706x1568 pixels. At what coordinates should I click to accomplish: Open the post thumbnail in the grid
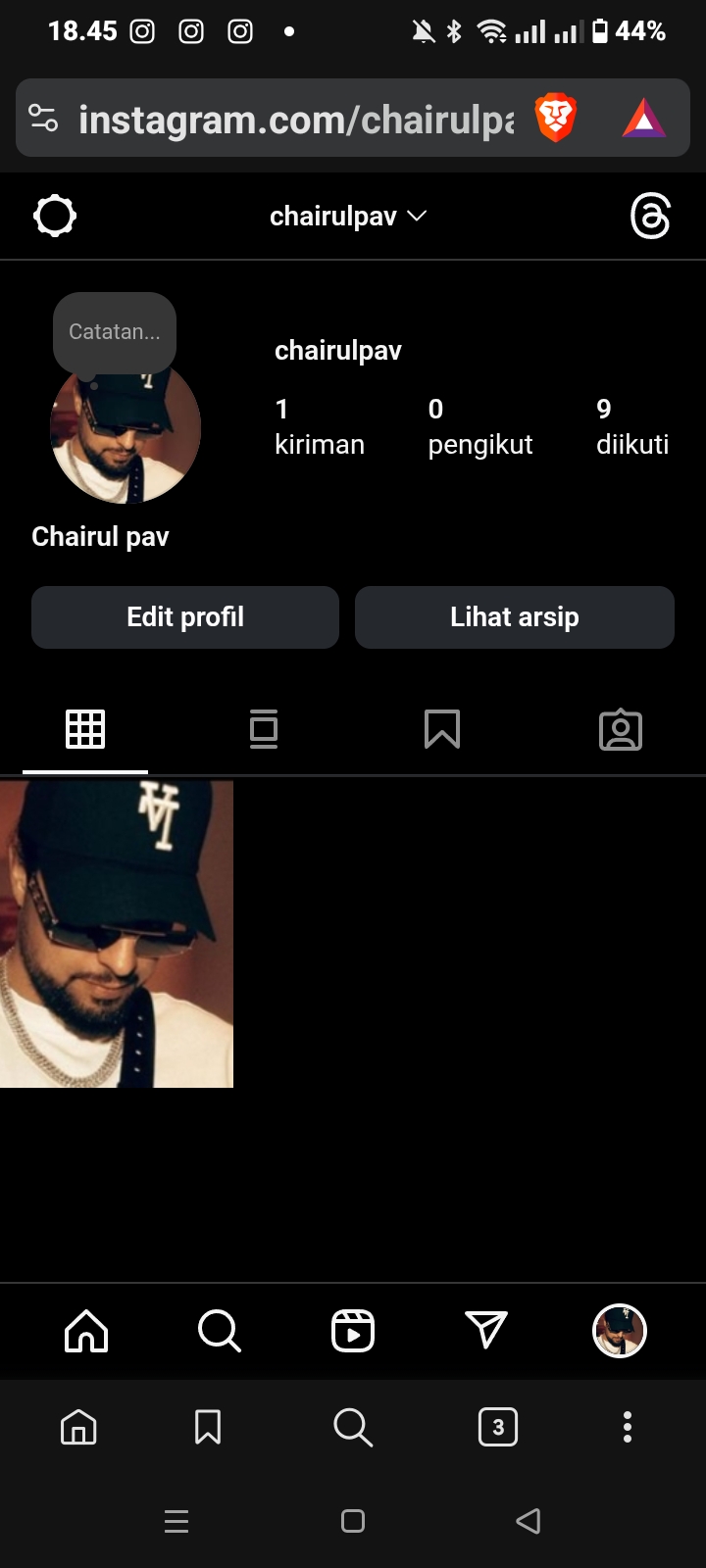click(x=117, y=934)
